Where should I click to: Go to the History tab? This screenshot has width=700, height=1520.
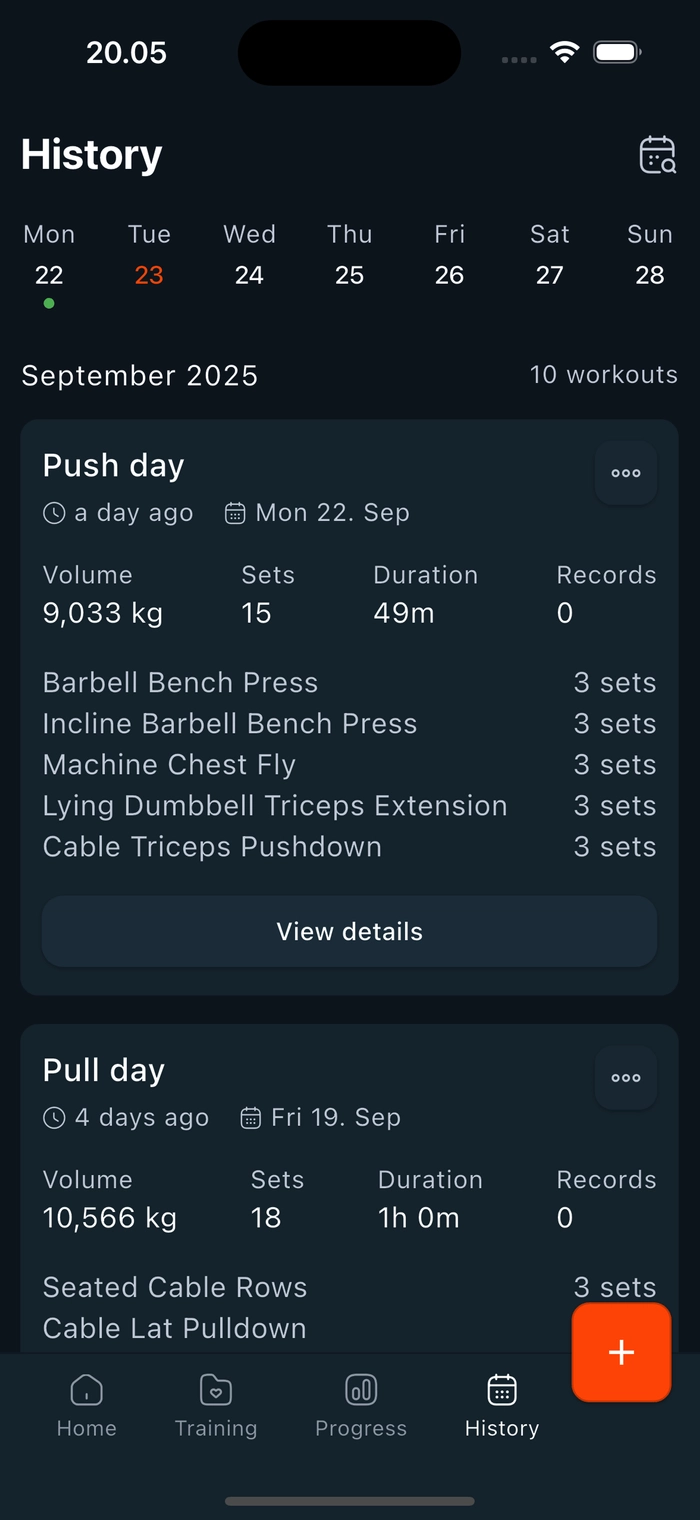[x=502, y=1405]
